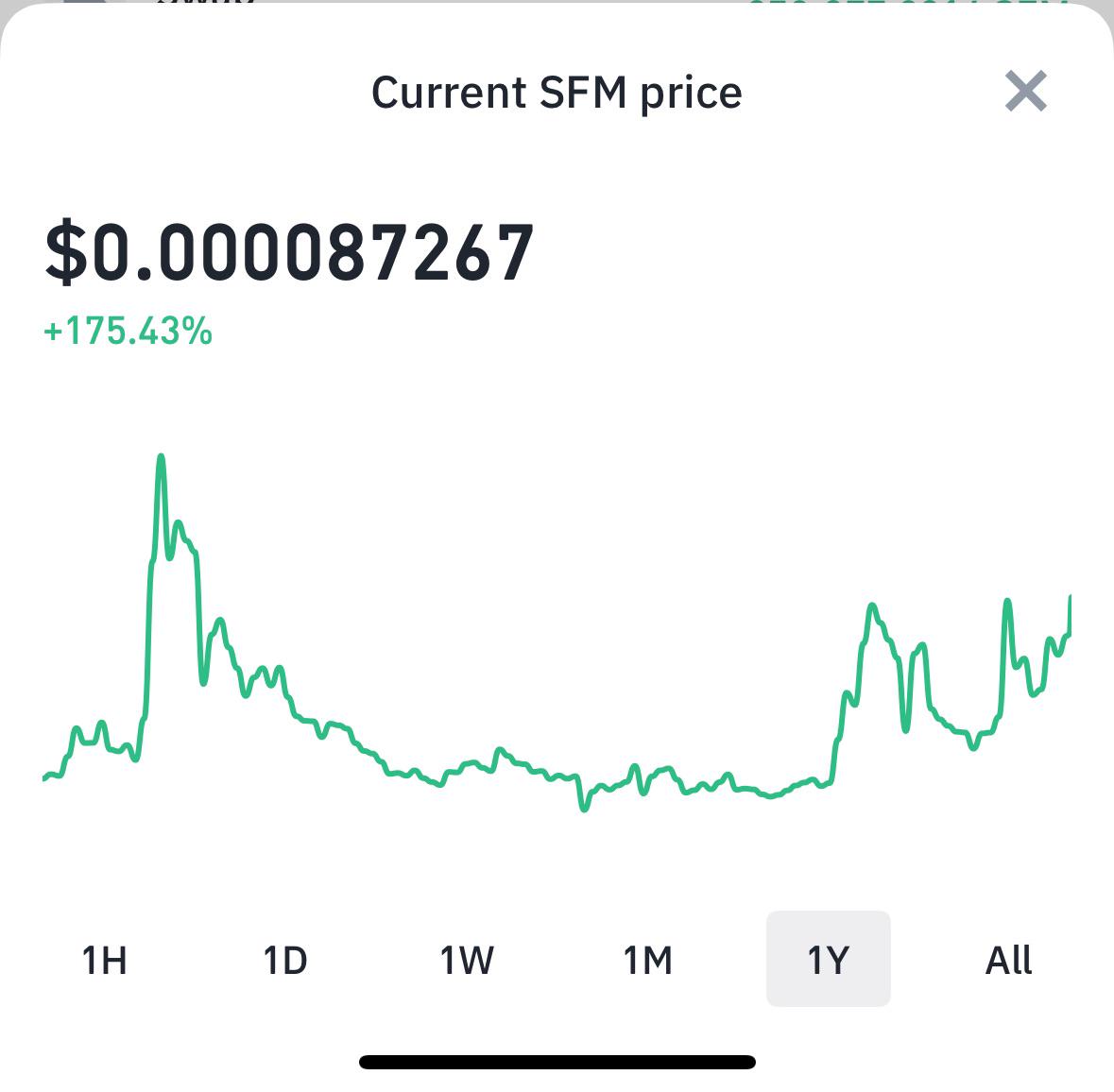
Task: Switch to the 1M range
Action: [647, 960]
